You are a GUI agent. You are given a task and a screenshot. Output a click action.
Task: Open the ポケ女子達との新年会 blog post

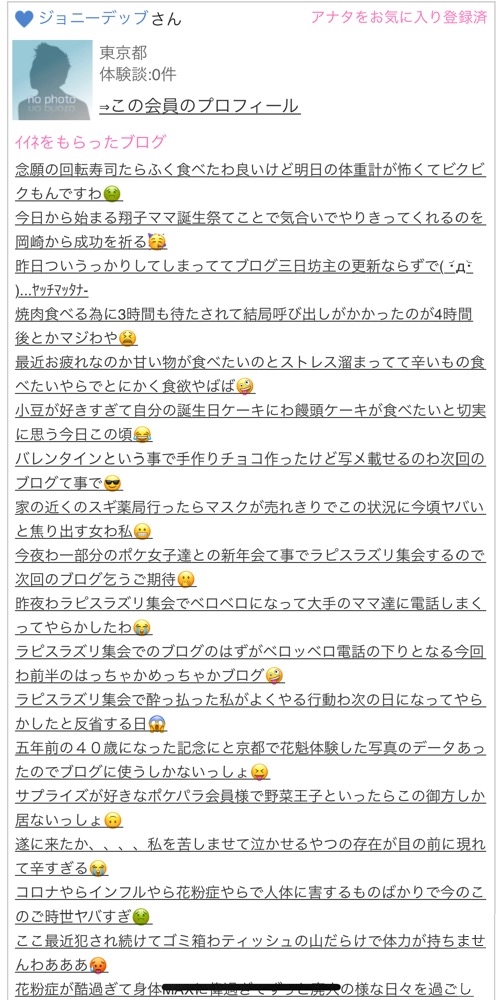point(250,568)
